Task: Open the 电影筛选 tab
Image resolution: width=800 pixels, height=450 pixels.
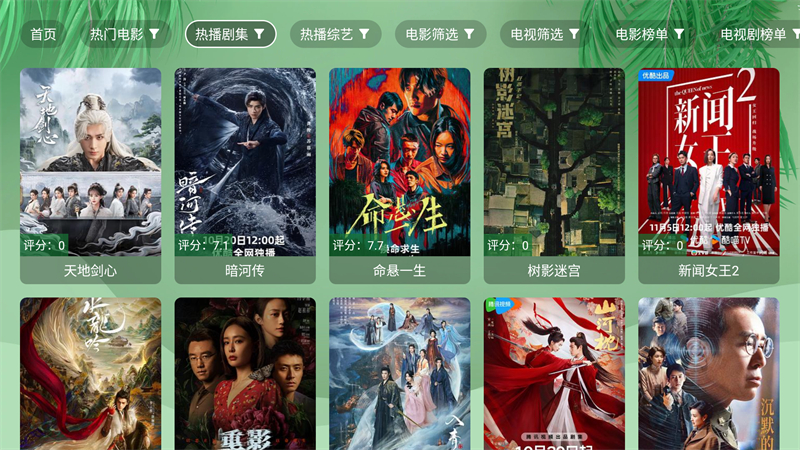Action: (x=441, y=34)
